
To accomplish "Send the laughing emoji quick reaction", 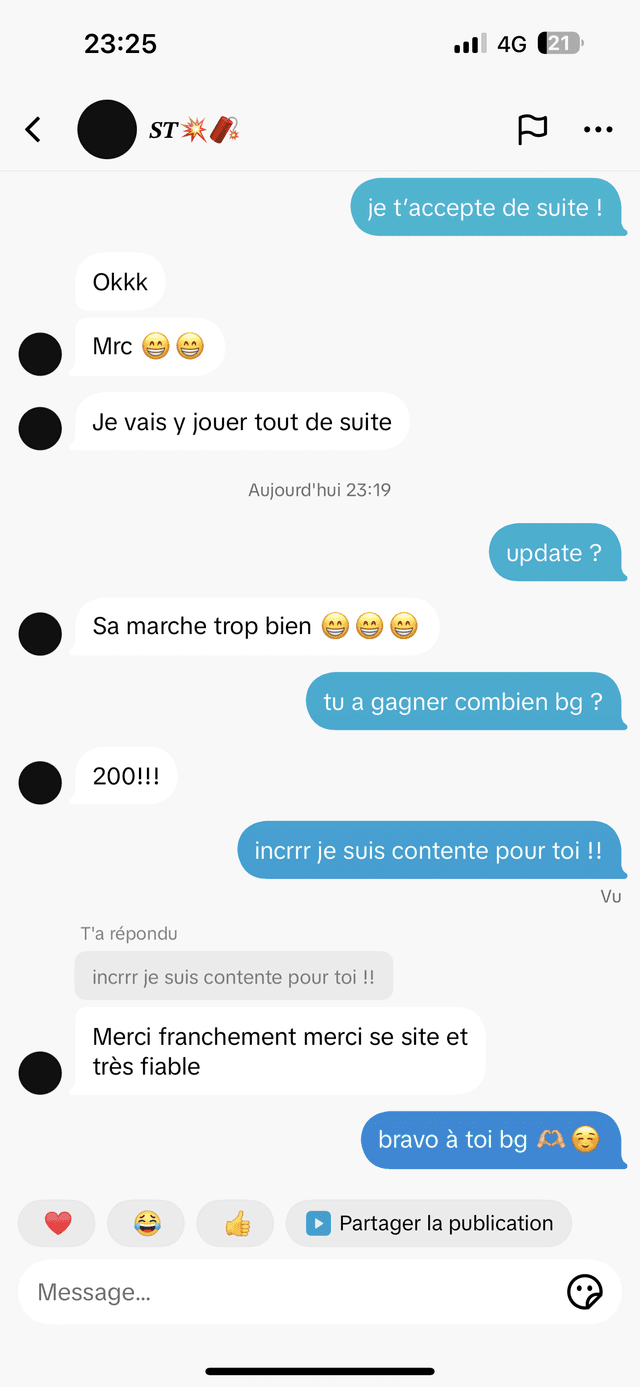I will (147, 1223).
